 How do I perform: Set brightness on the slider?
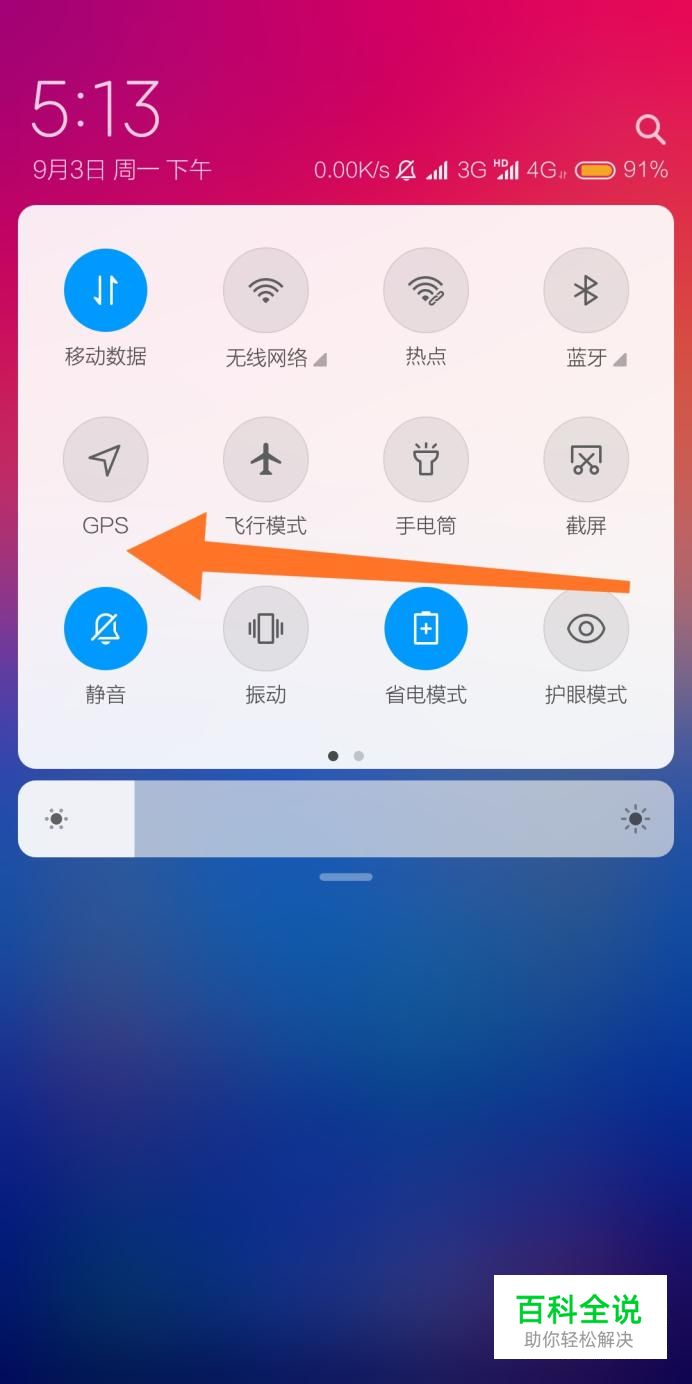[345, 819]
